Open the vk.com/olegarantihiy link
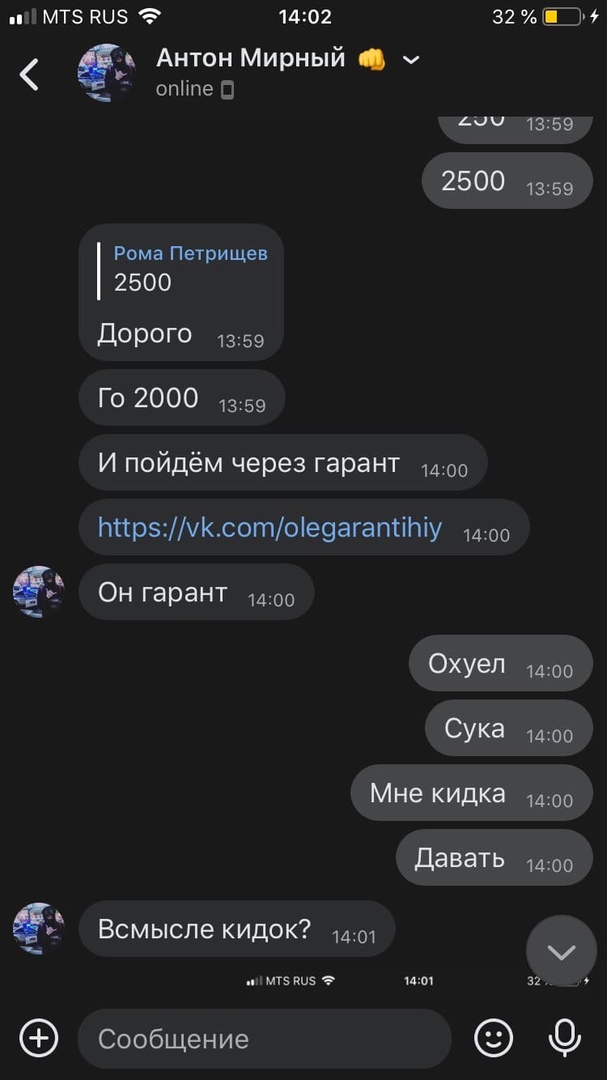The height and width of the screenshot is (1080, 607). [x=270, y=528]
